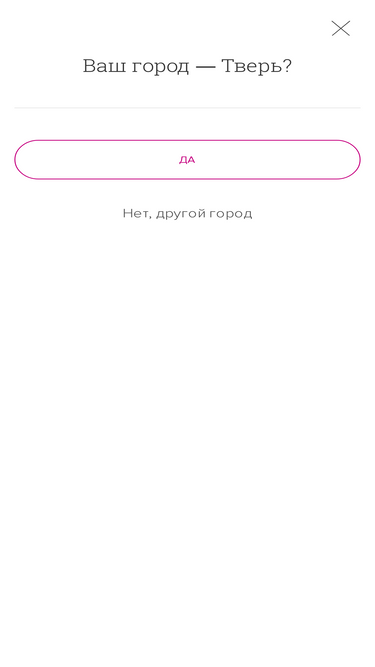This screenshot has height=667, width=375.
Task: Choose 'Нет, другой город' to pick another city
Action: (188, 214)
